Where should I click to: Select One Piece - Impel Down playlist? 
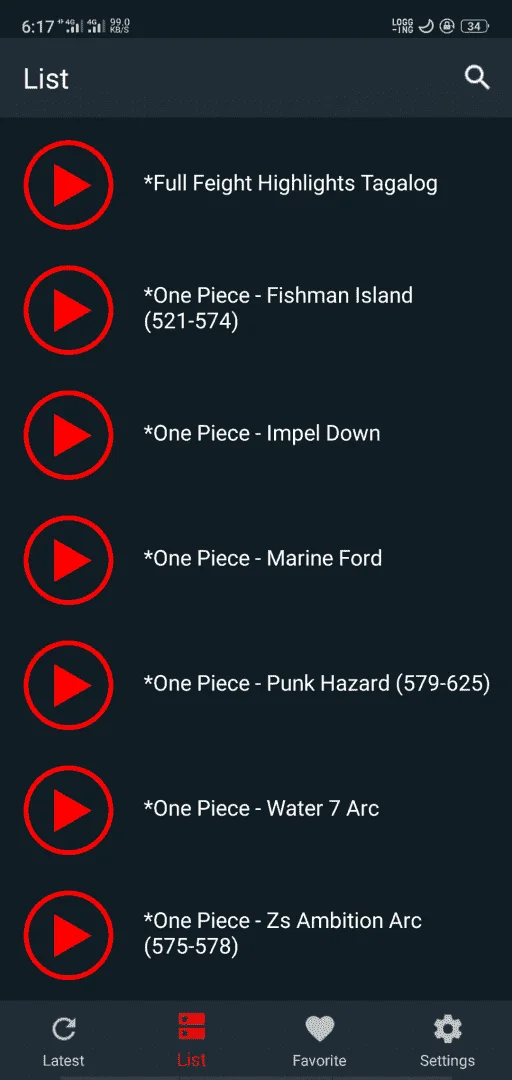(256, 434)
